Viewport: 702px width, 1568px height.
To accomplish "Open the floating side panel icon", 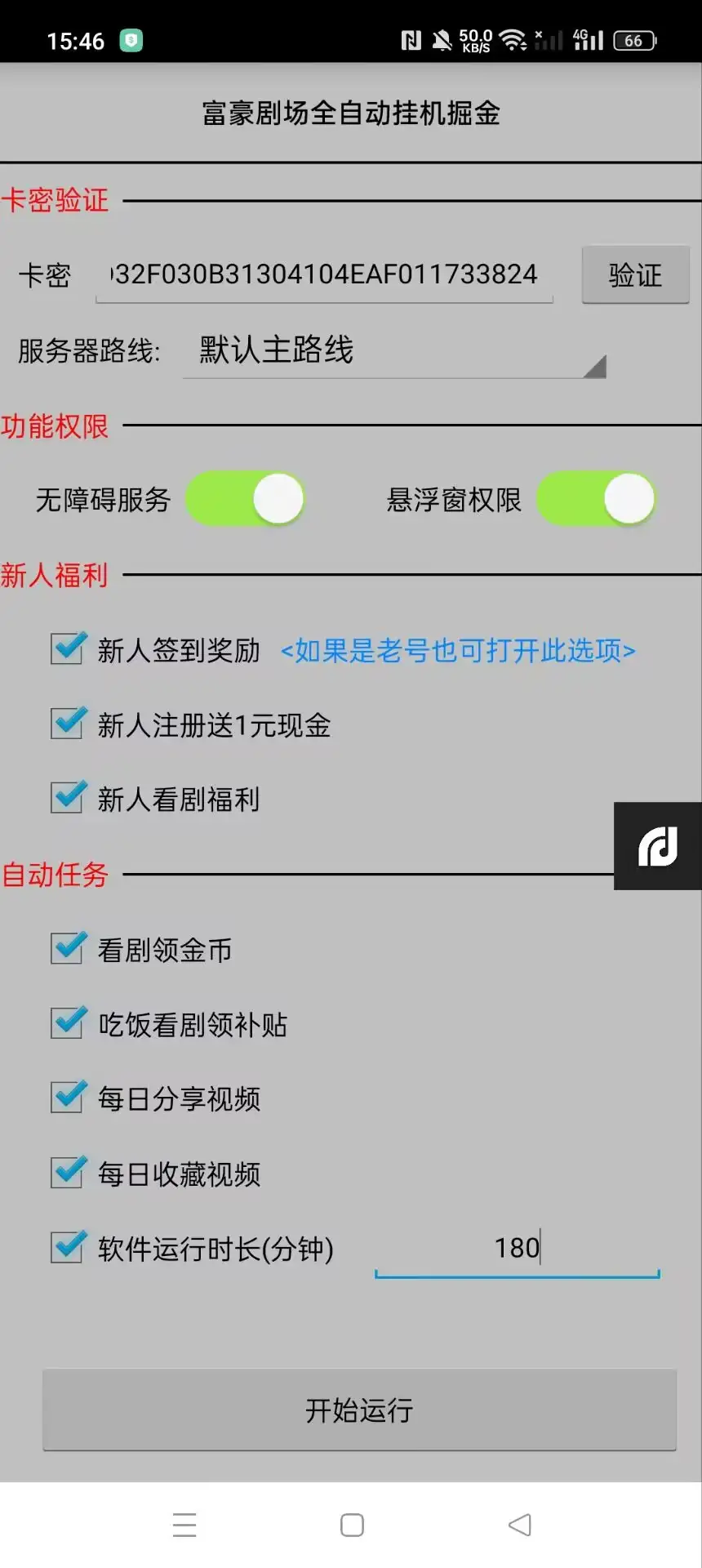I will coord(658,846).
